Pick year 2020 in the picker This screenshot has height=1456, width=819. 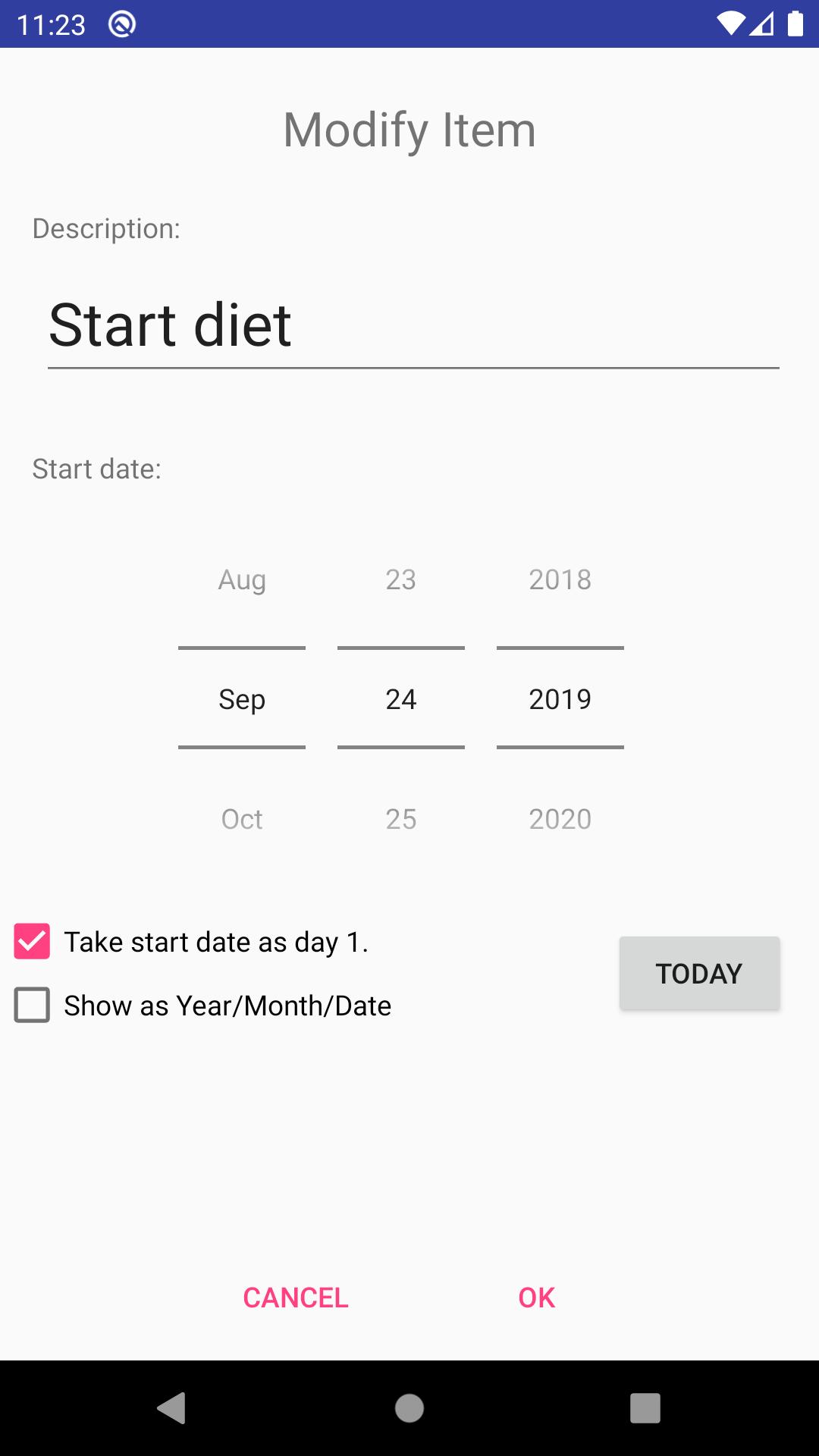[x=560, y=819]
